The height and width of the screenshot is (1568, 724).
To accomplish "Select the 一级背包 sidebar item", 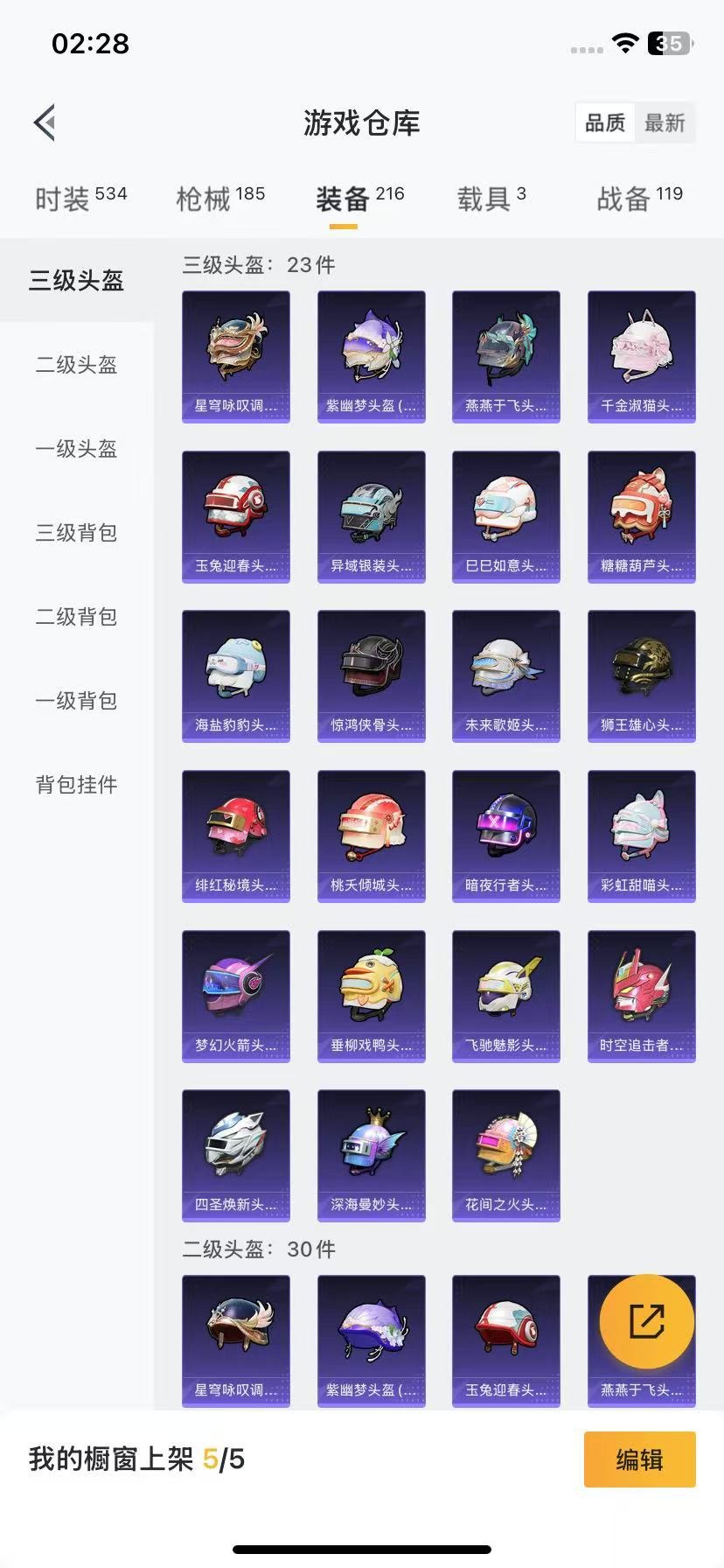I will [x=76, y=701].
